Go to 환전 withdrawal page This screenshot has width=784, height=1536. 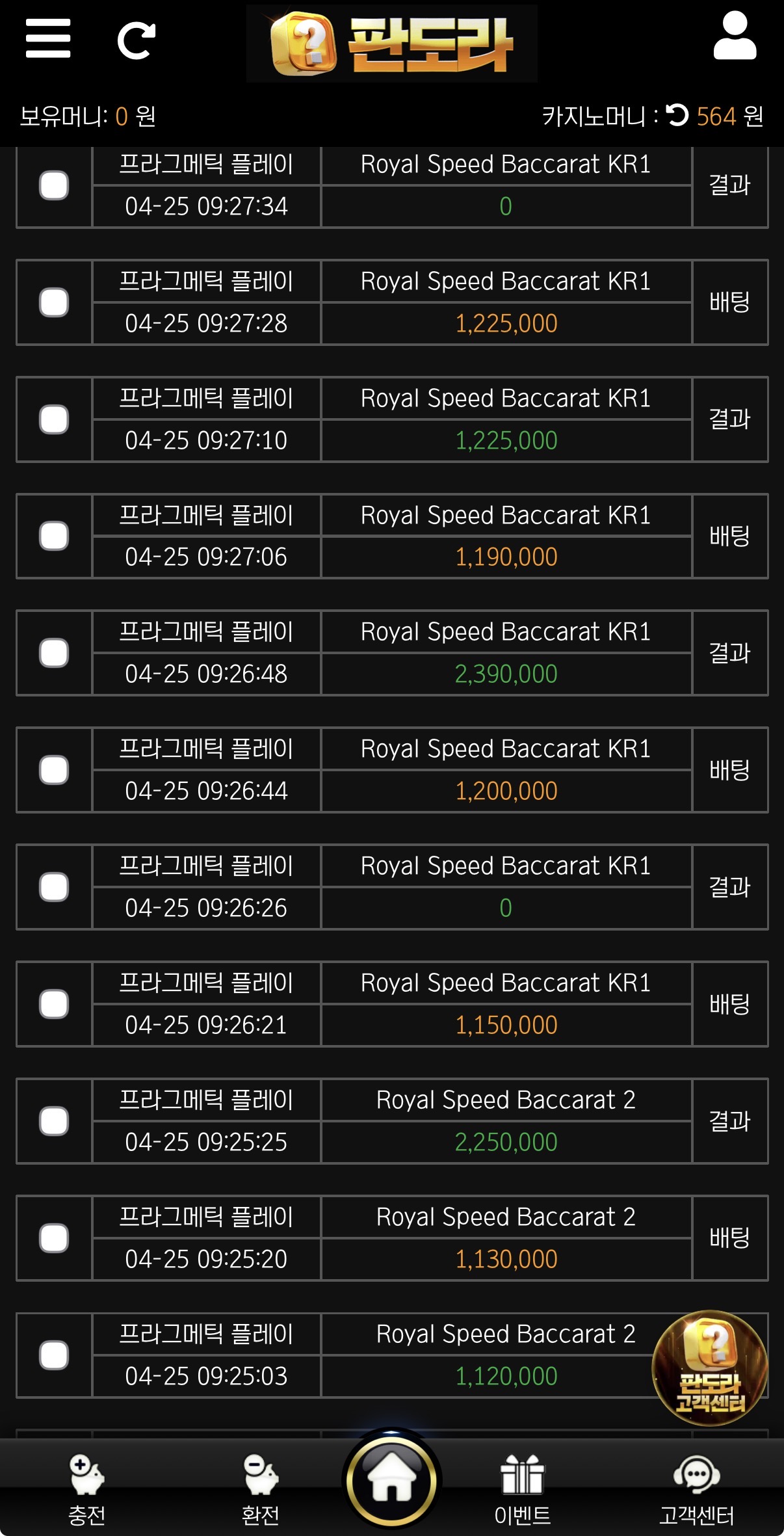[260, 1490]
